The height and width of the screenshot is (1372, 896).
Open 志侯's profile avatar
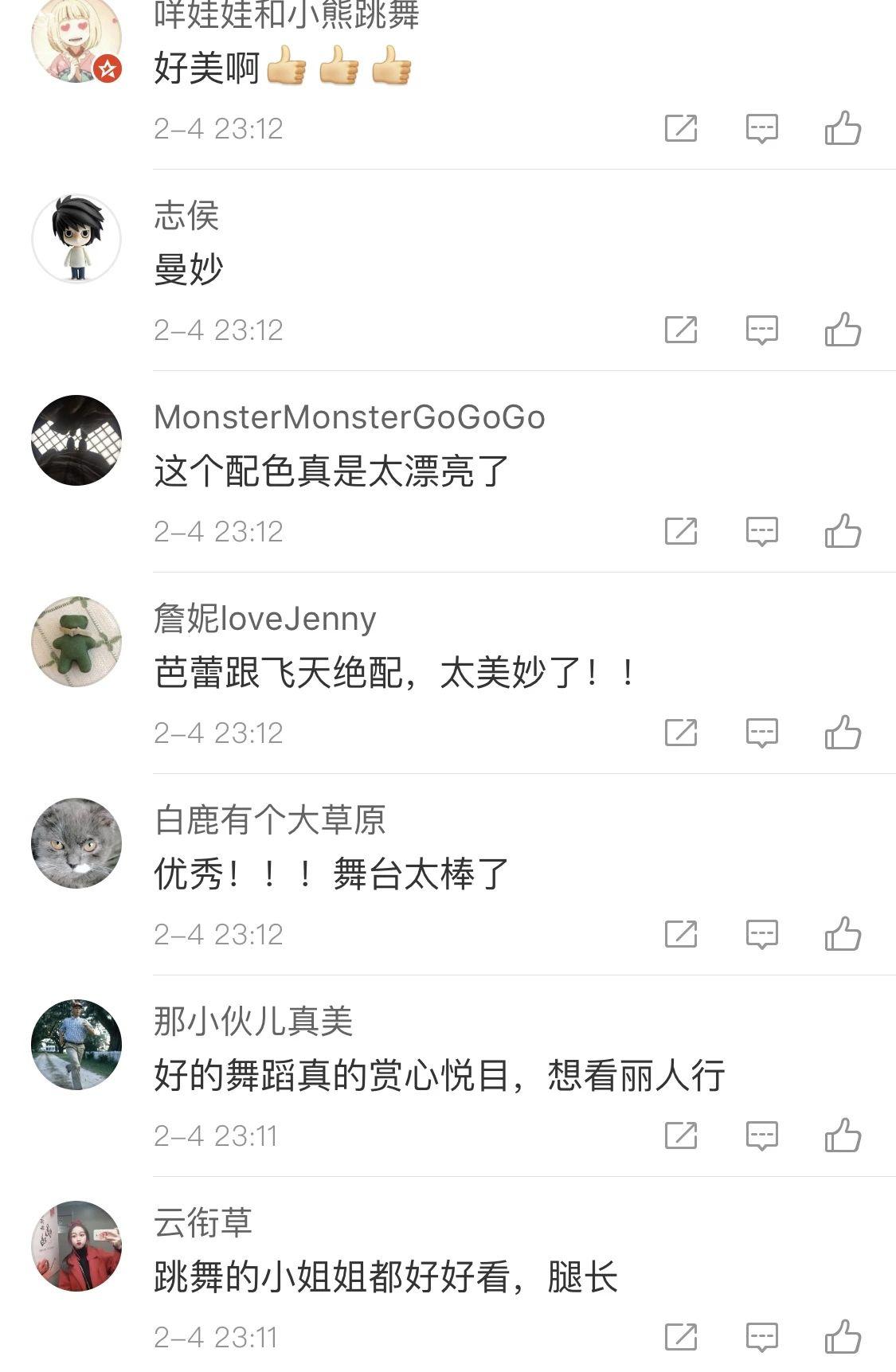[x=76, y=239]
